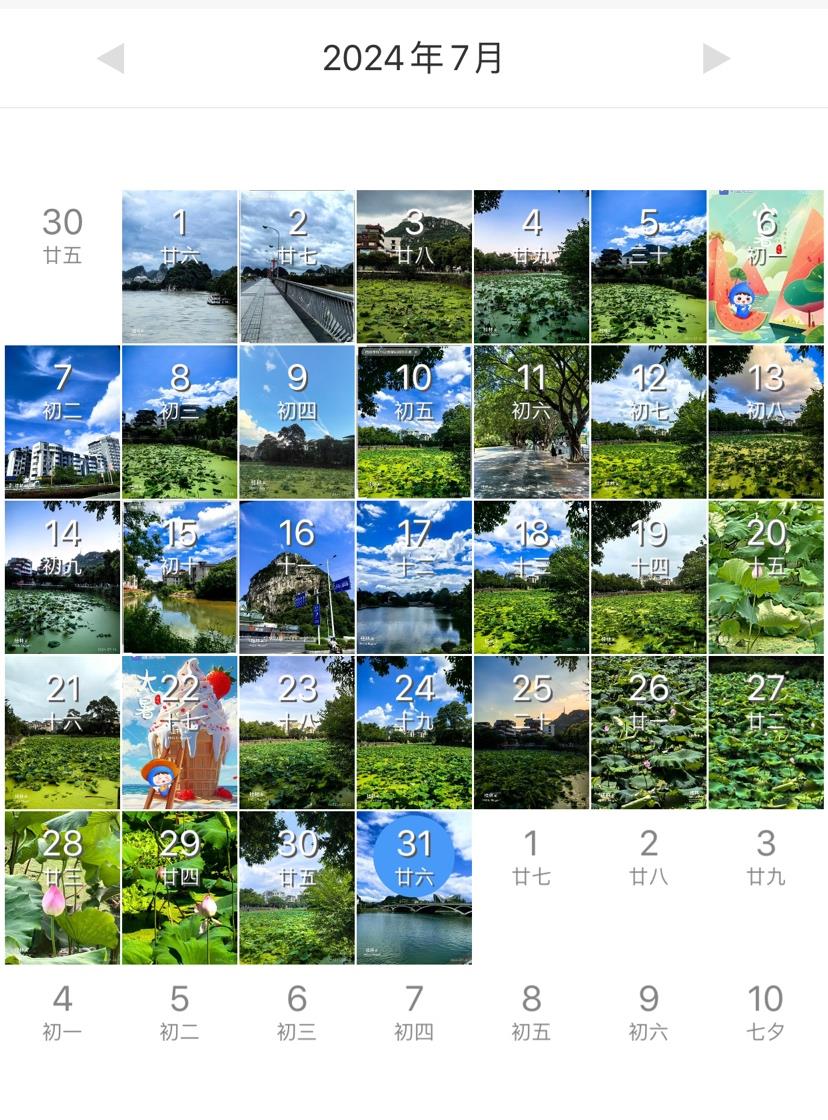Screen dimensions: 828x1120
Task: Open the photo for July 1
Action: coord(180,267)
